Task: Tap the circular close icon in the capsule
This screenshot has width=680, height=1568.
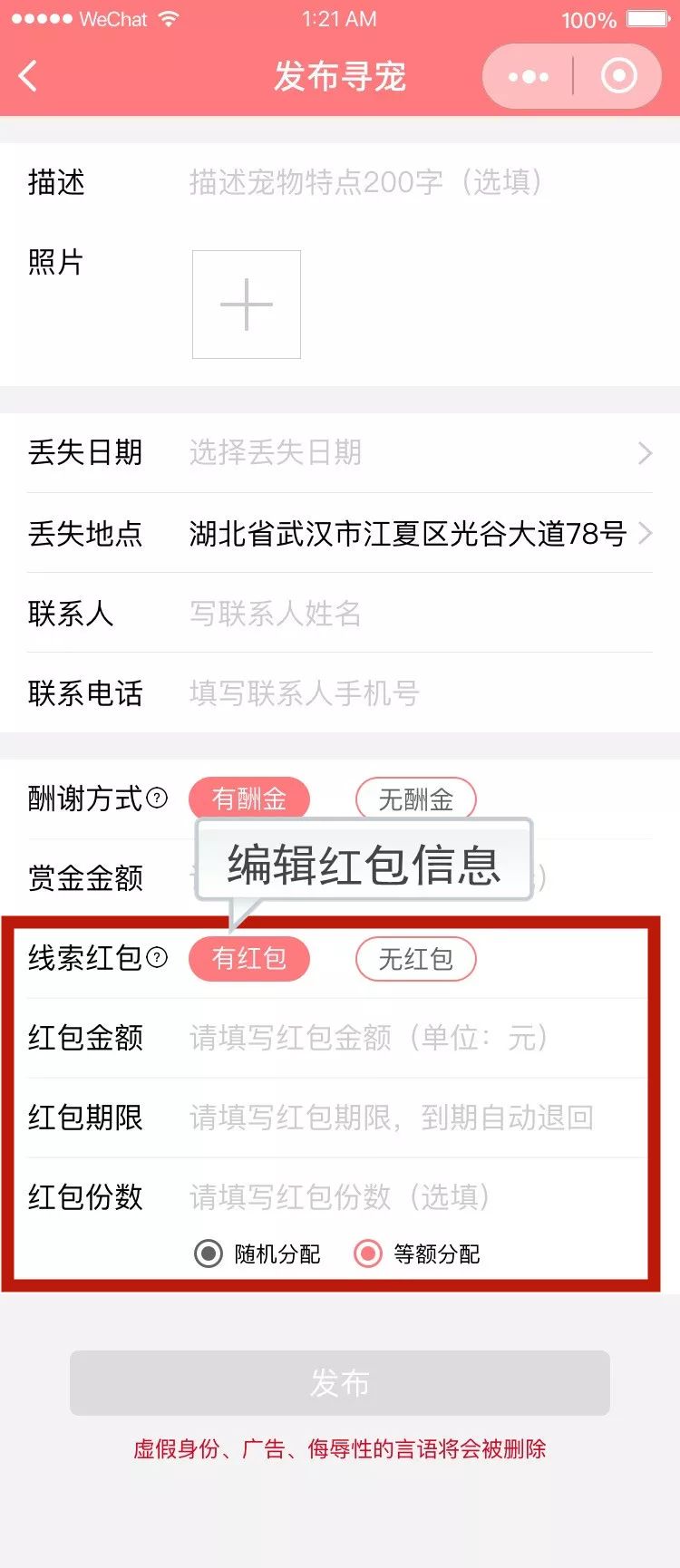Action: point(620,76)
